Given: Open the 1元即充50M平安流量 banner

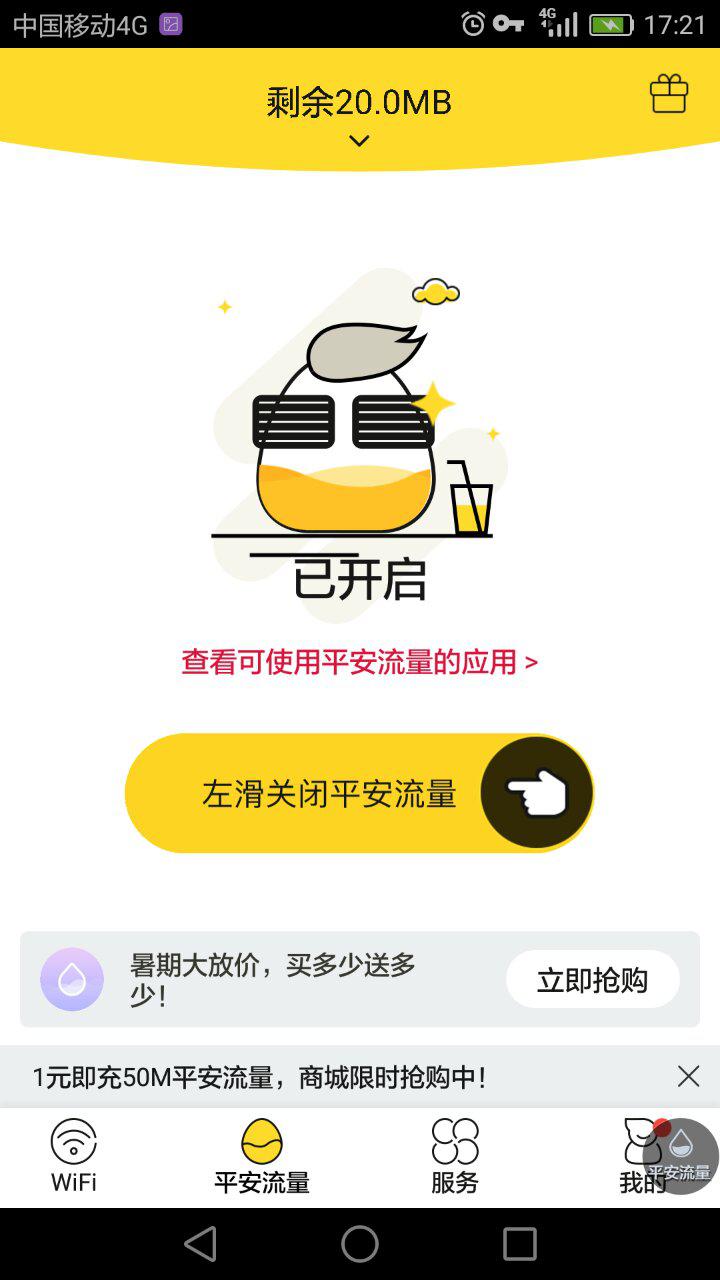Looking at the screenshot, I should coord(260,1077).
